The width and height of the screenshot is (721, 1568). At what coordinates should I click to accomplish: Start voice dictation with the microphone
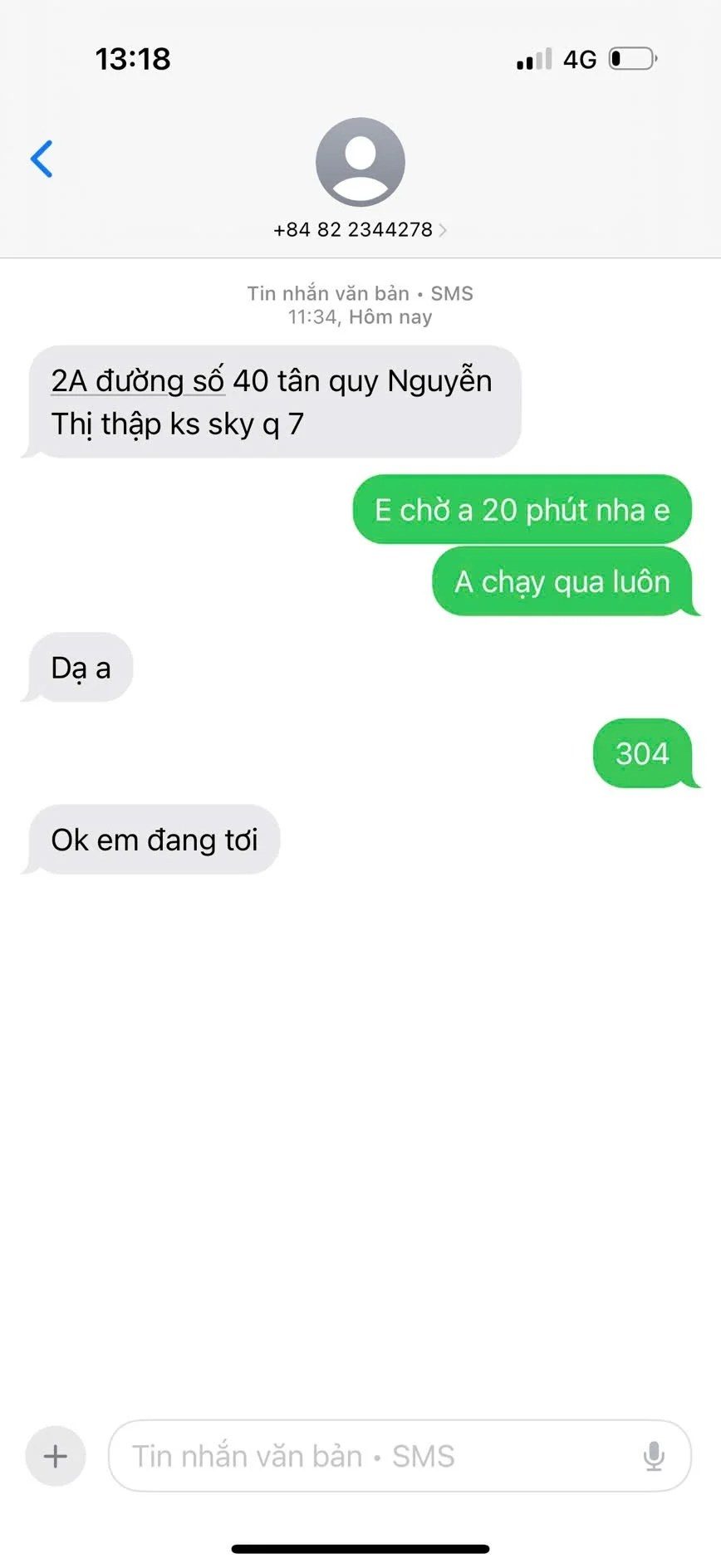tap(654, 1456)
